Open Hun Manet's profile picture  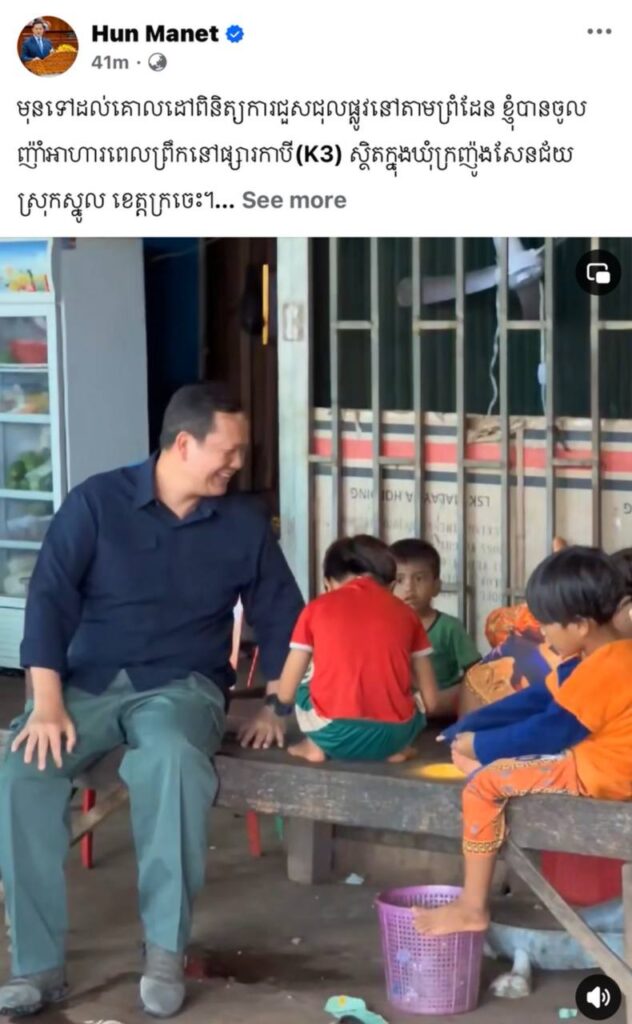(46, 46)
